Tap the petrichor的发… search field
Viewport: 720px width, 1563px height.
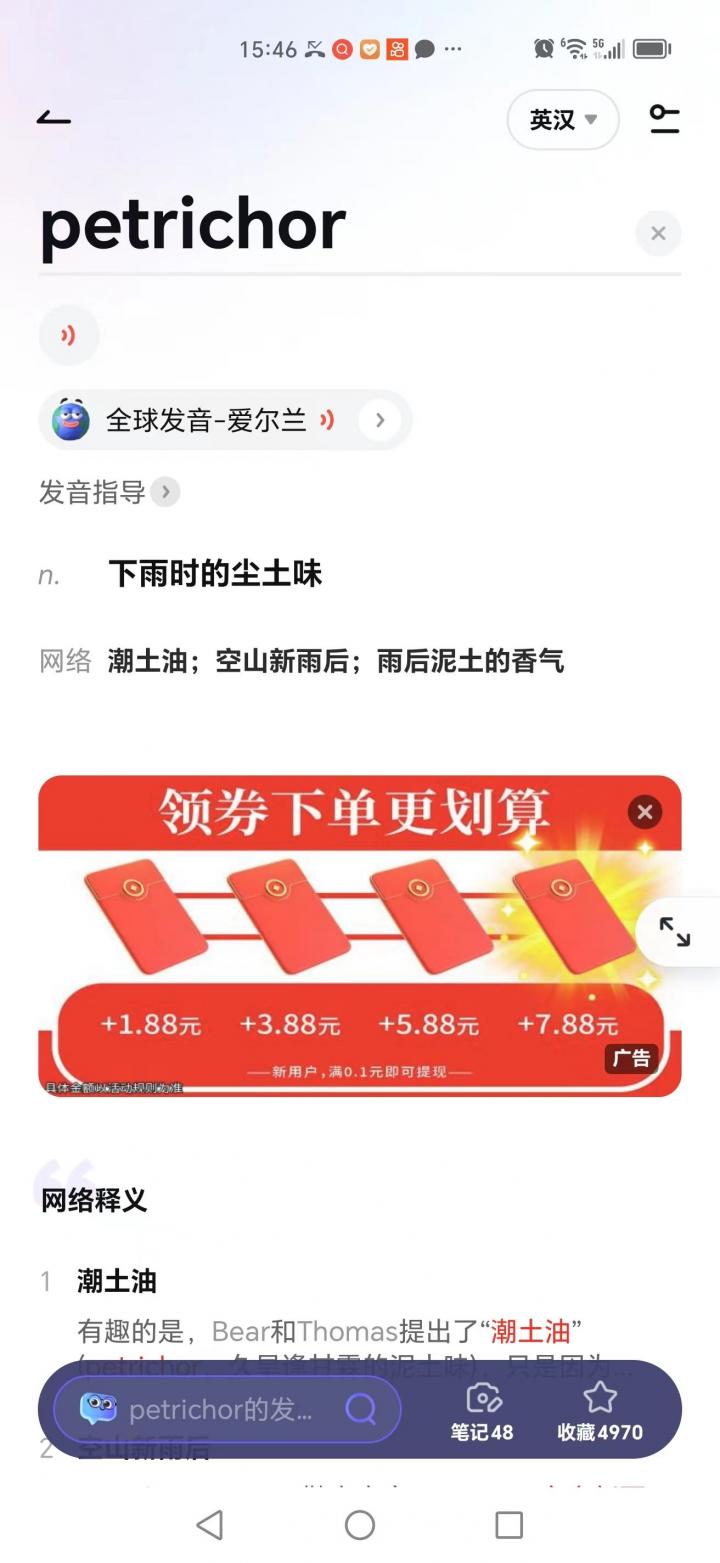coord(227,1409)
